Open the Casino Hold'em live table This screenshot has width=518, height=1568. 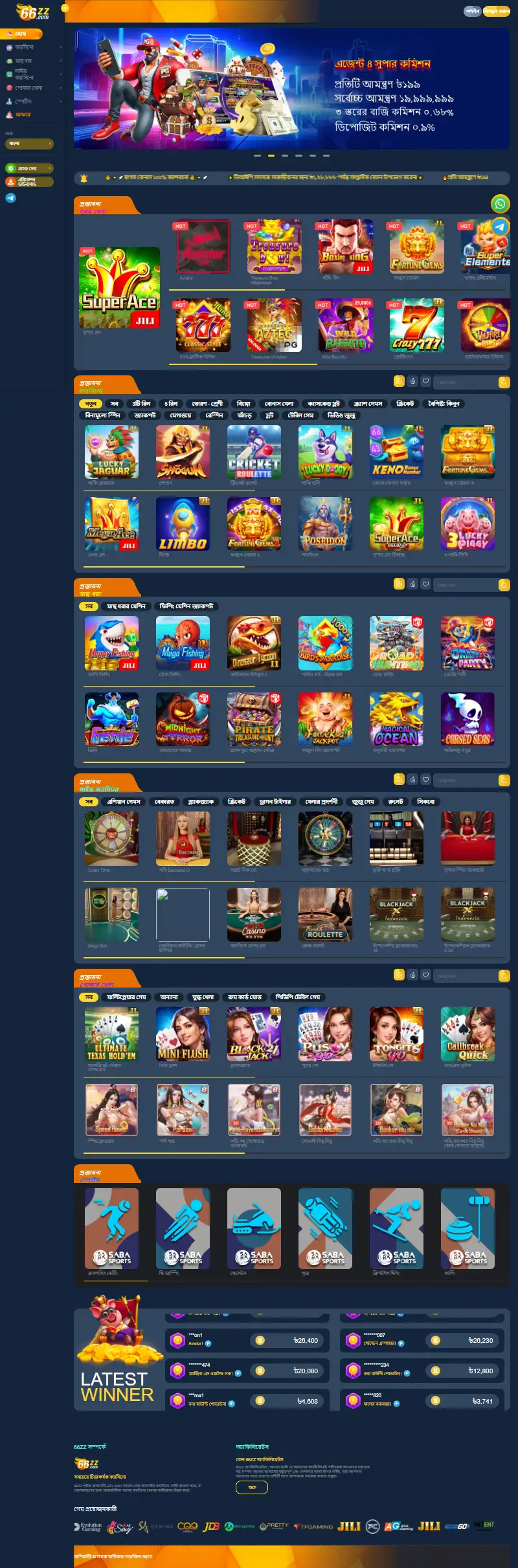tap(254, 914)
